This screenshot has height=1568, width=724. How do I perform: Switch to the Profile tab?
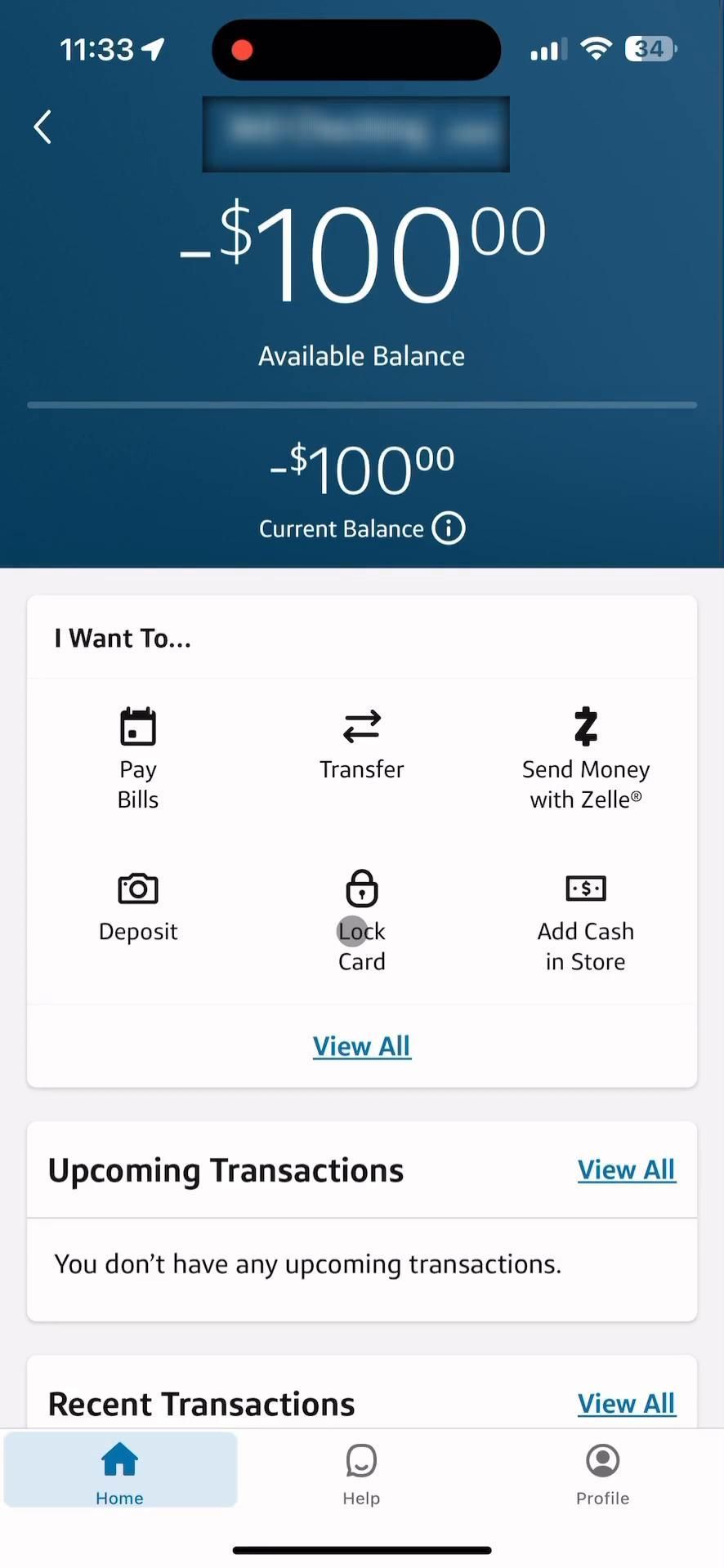click(x=602, y=1472)
